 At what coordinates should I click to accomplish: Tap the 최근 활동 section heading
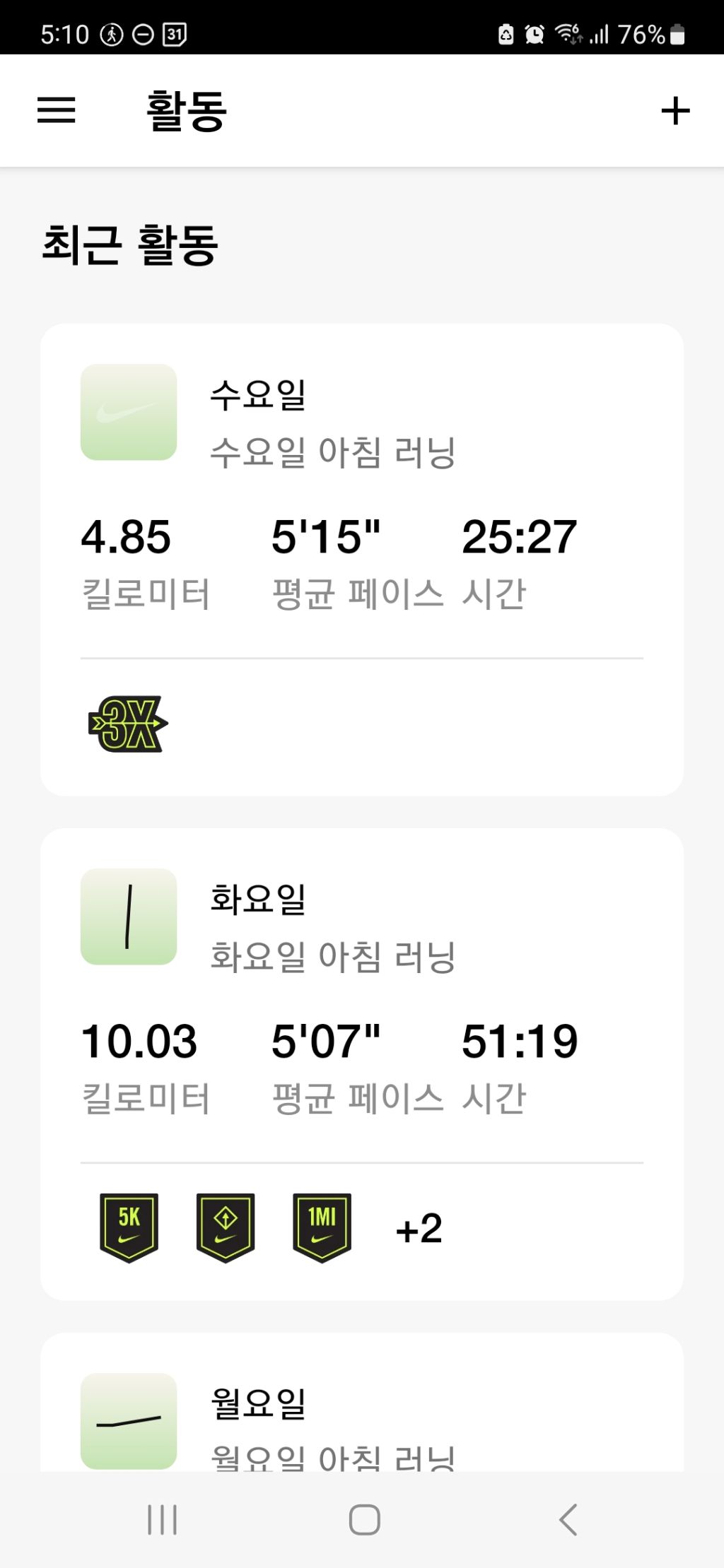click(x=131, y=243)
